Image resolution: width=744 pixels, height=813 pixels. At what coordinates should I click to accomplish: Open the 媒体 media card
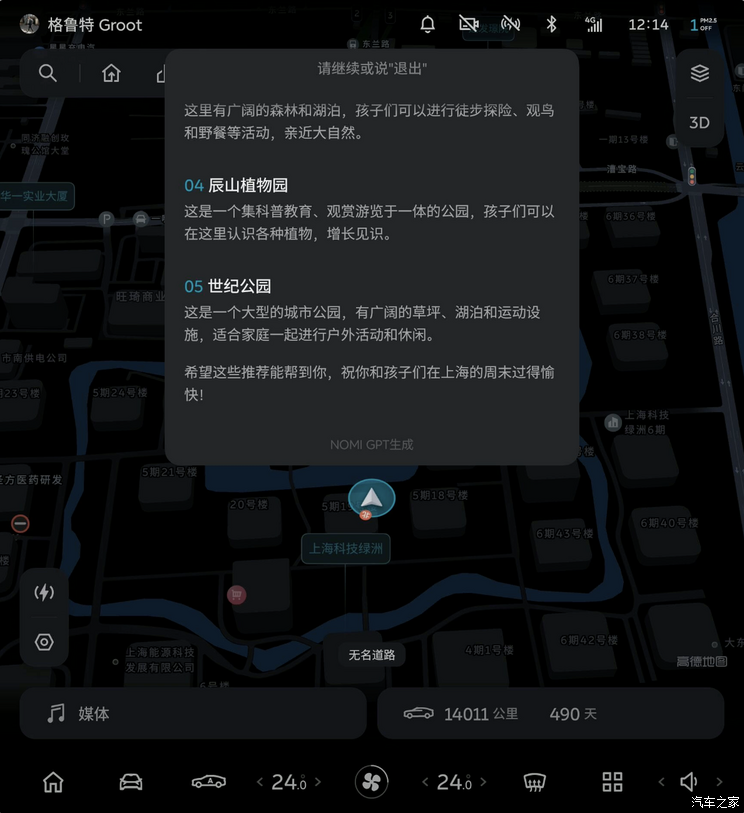point(192,713)
